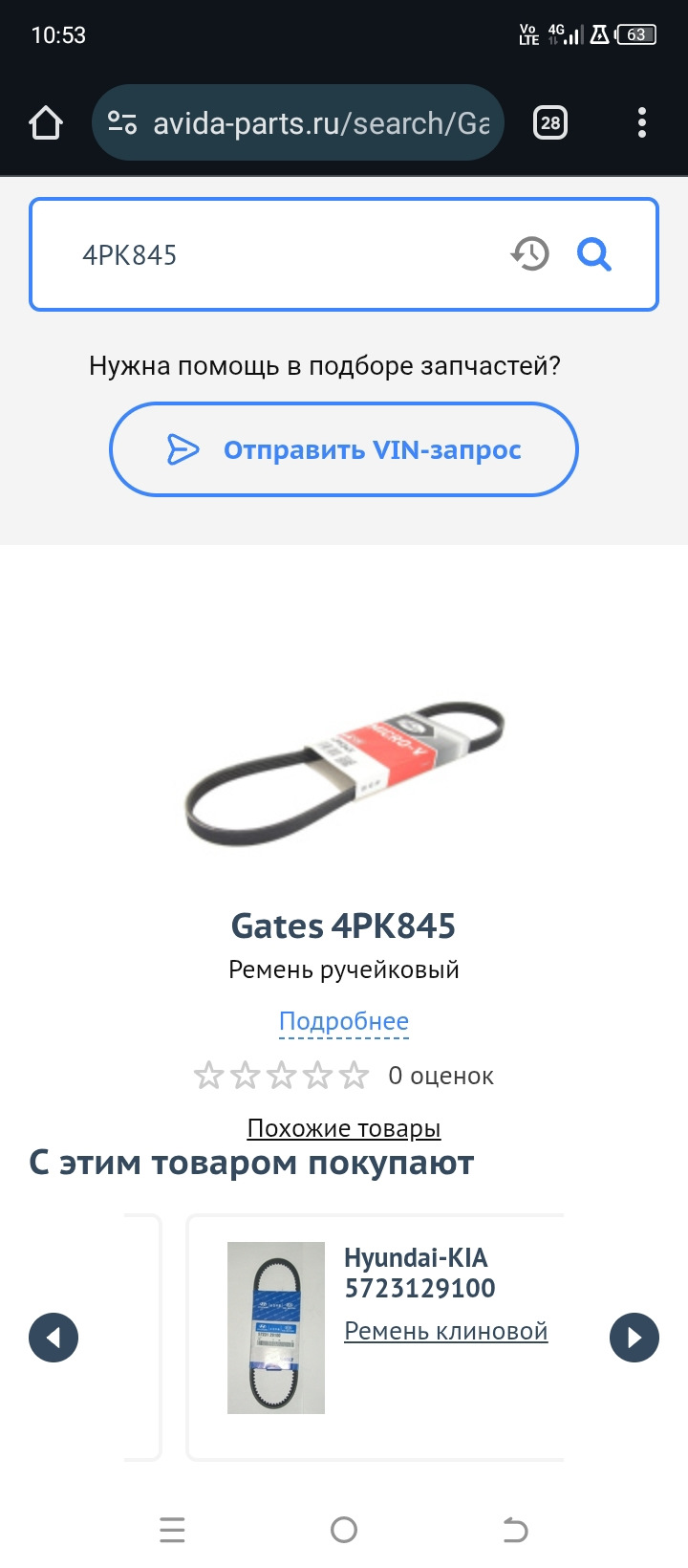
Task: Open the browser overflow menu
Action: (x=641, y=123)
